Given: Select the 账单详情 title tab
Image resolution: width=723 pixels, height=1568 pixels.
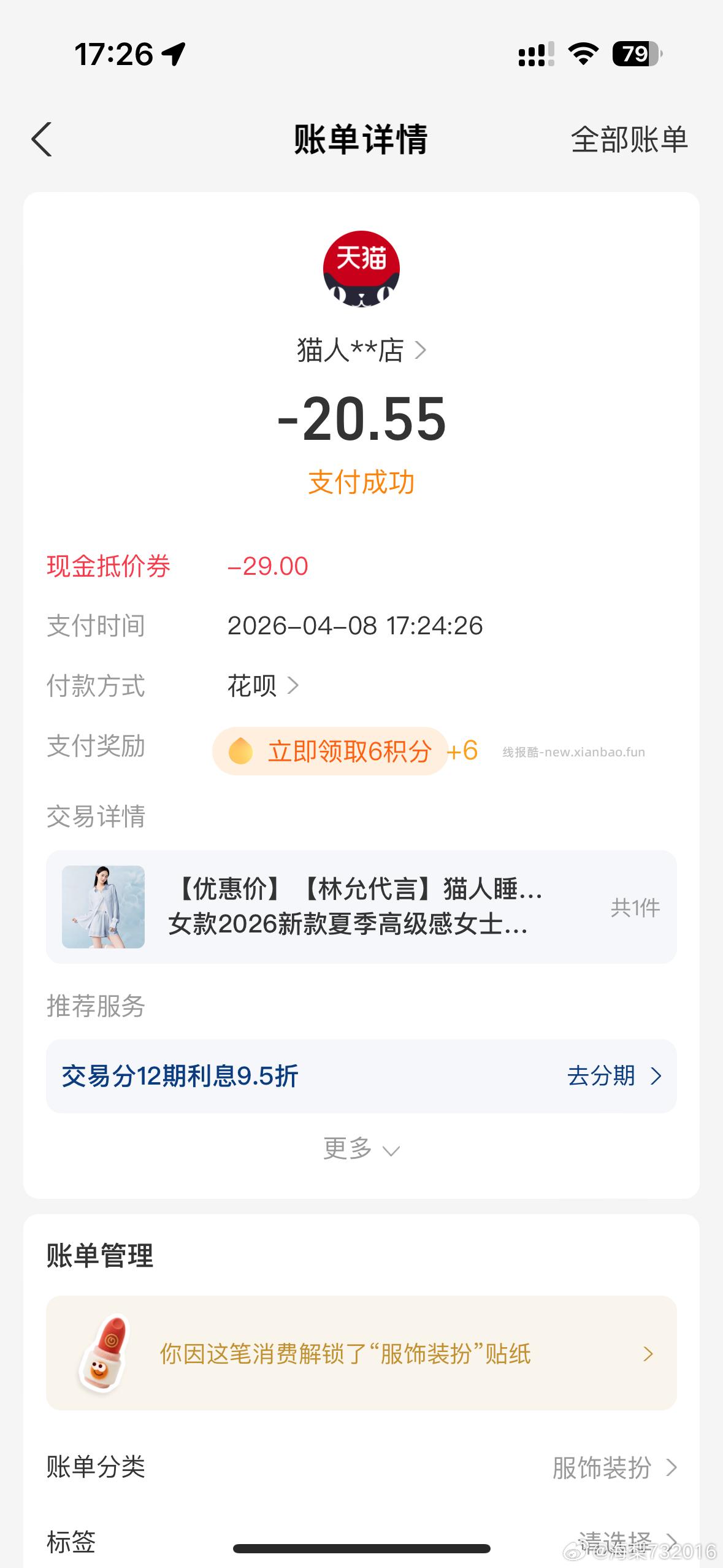Looking at the screenshot, I should tap(361, 139).
